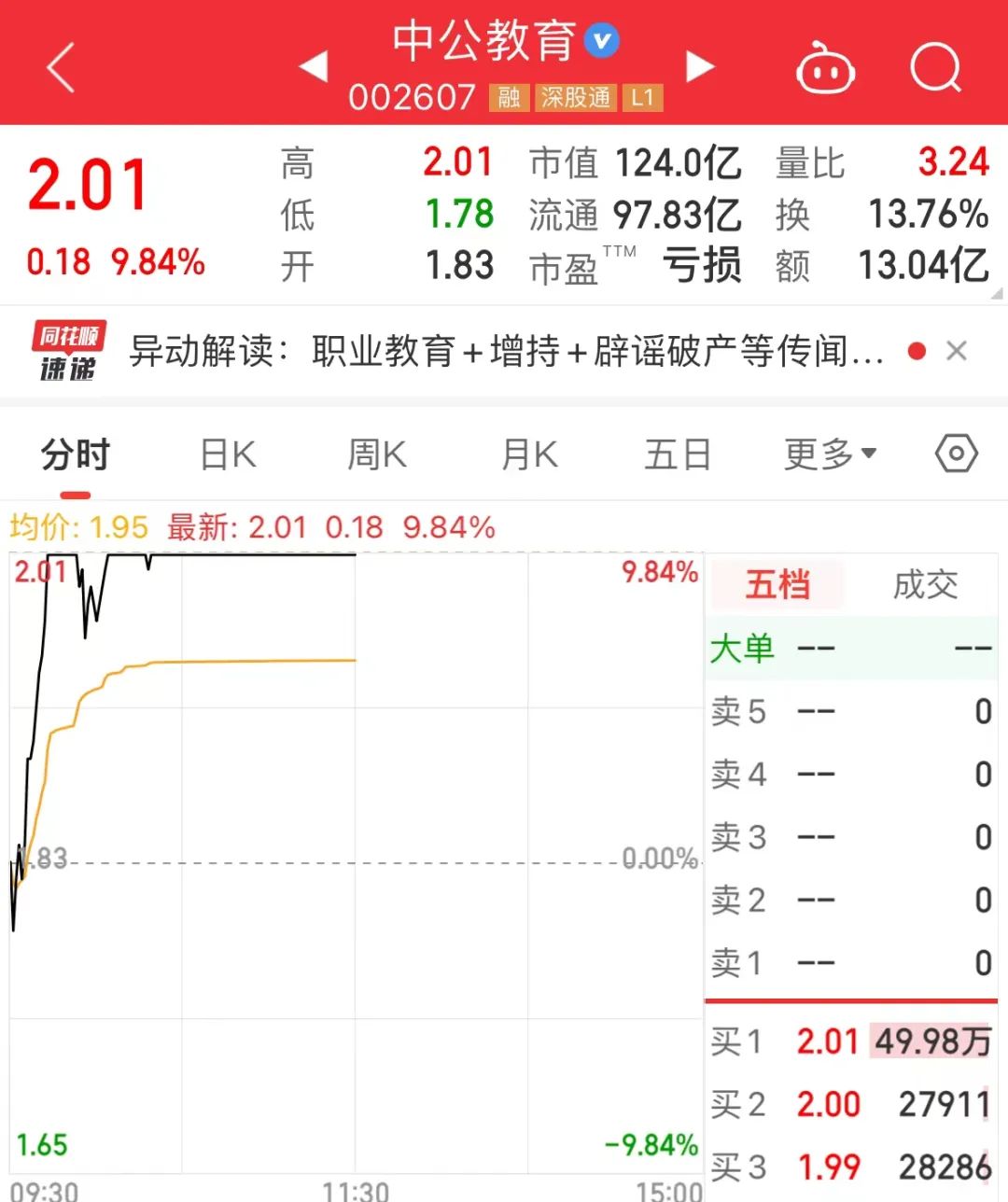1008x1202 pixels.
Task: Dismiss the 异动解读 banner
Action: [x=956, y=351]
